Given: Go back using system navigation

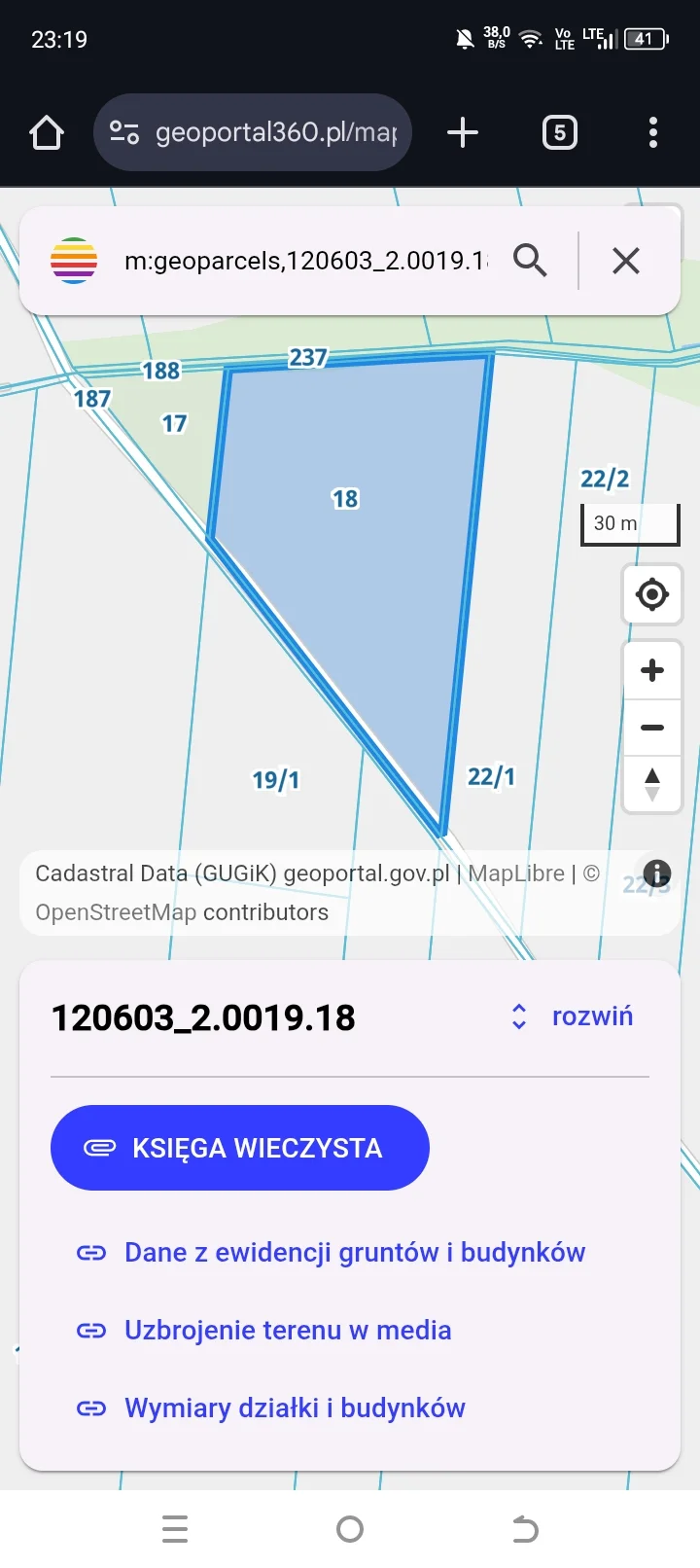Looking at the screenshot, I should [x=525, y=1529].
